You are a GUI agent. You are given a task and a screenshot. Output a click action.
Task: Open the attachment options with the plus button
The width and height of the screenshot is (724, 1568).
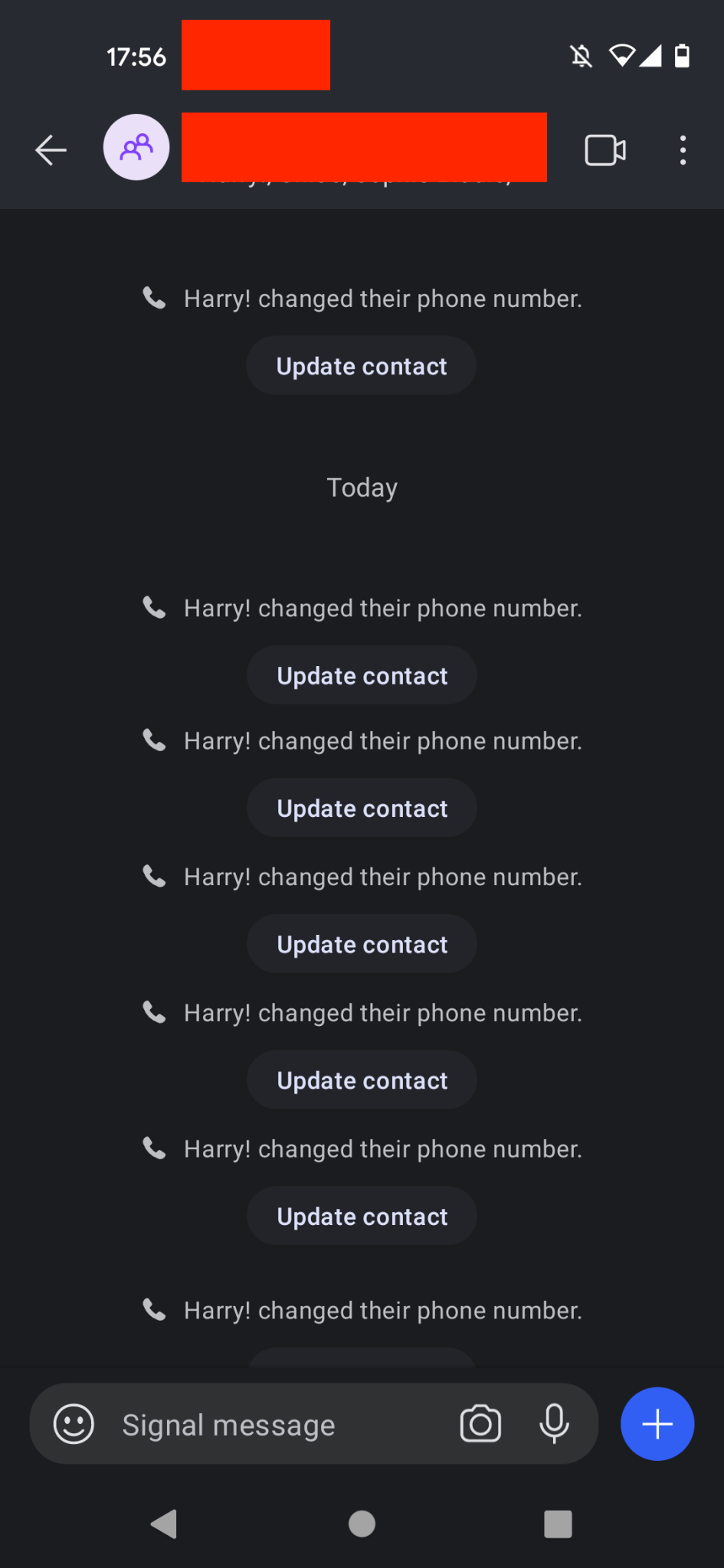coord(657,1424)
